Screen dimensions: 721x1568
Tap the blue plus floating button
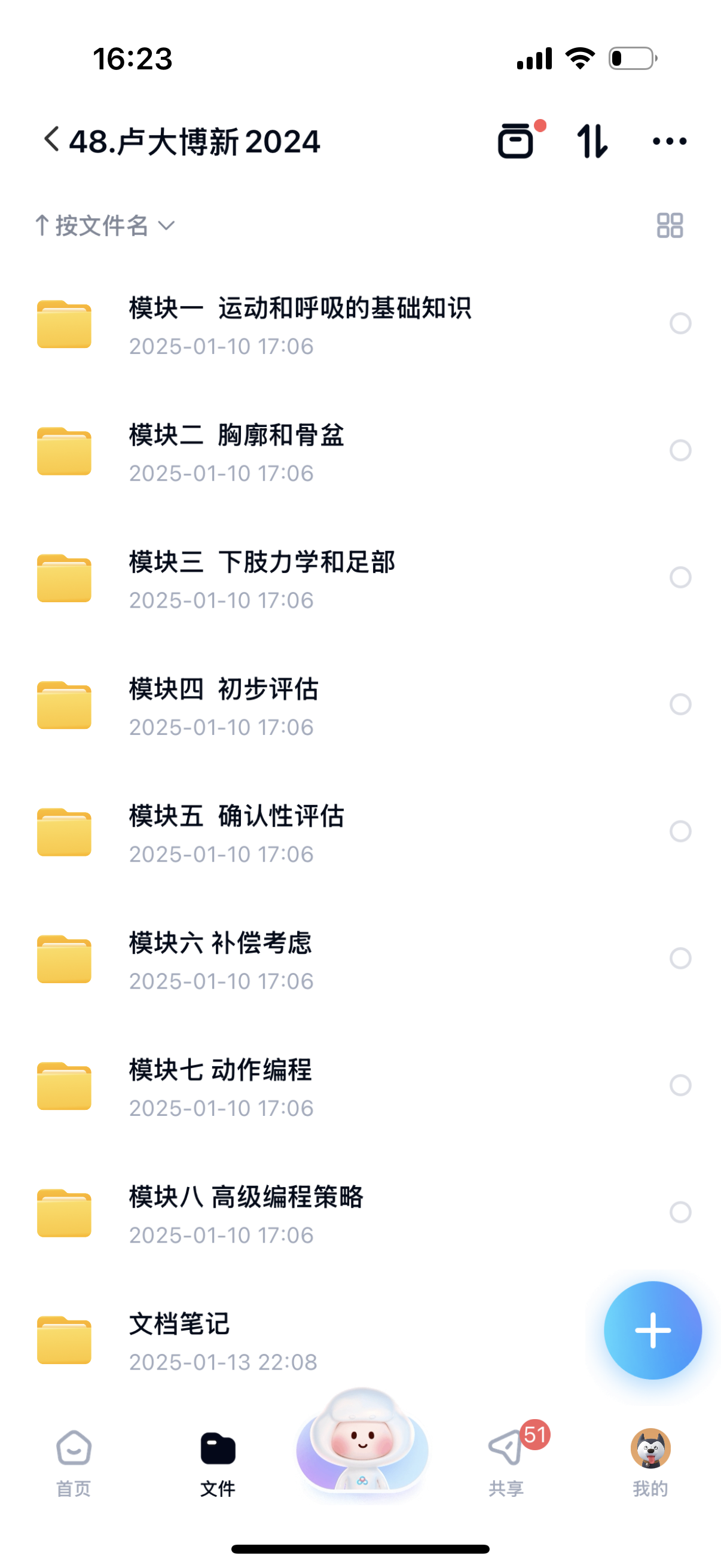[652, 1330]
